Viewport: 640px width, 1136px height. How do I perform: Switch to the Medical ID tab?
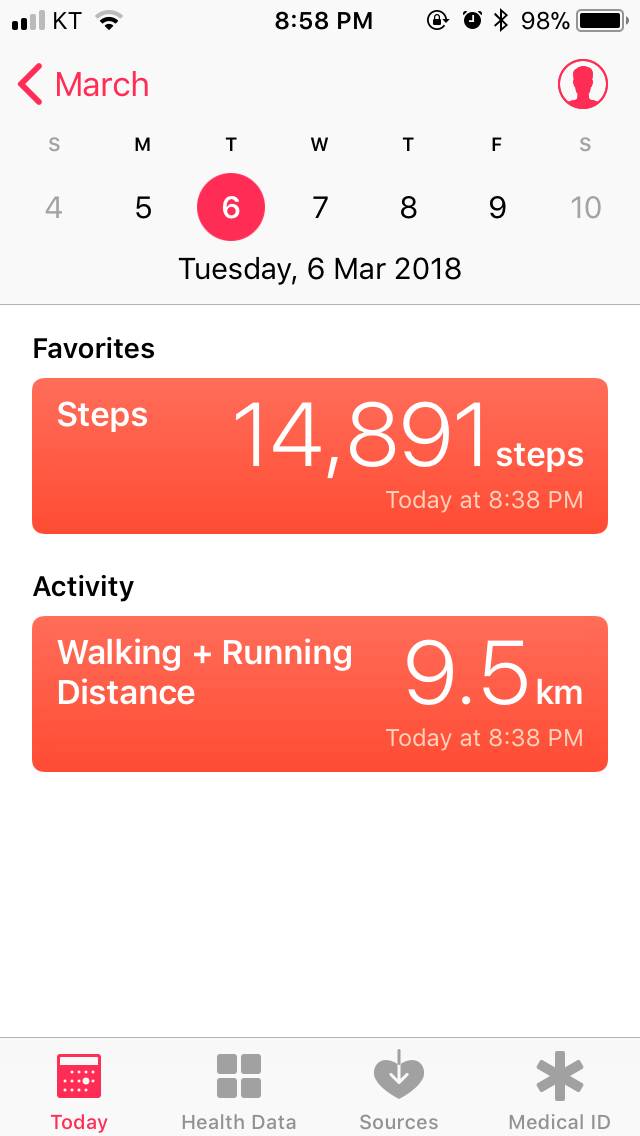click(x=559, y=1088)
